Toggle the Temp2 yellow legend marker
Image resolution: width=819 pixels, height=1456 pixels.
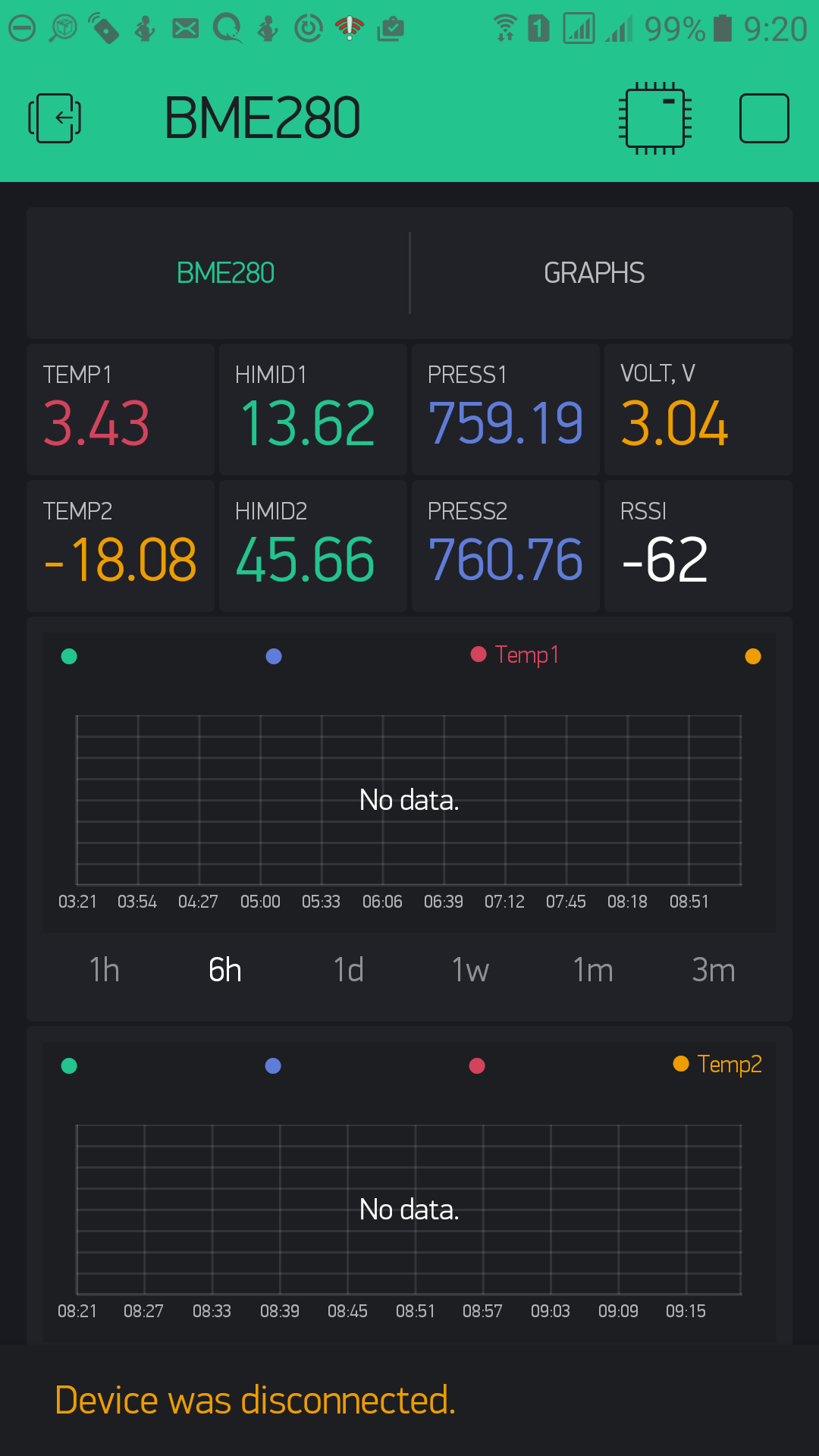point(681,1065)
